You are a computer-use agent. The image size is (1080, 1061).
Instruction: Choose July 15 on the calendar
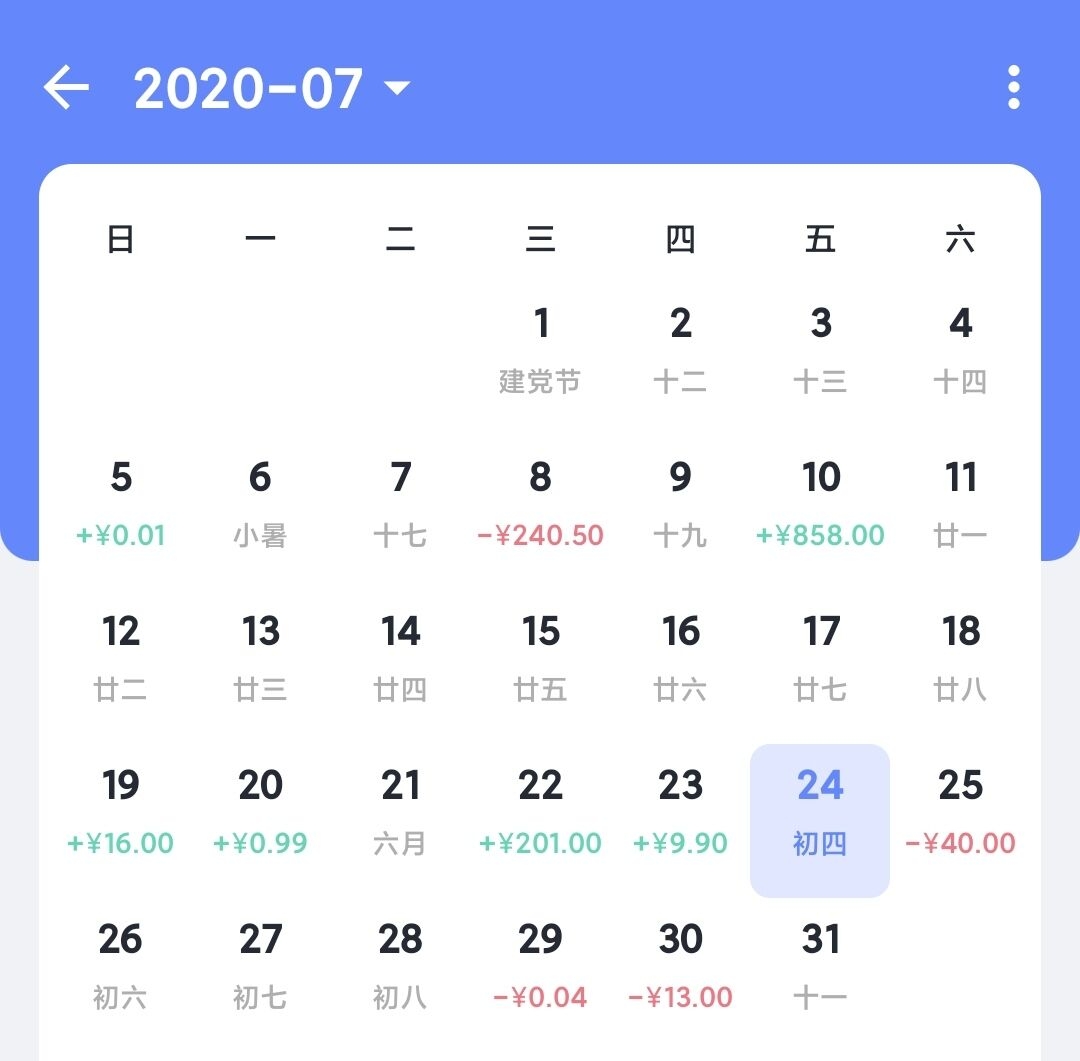(540, 658)
